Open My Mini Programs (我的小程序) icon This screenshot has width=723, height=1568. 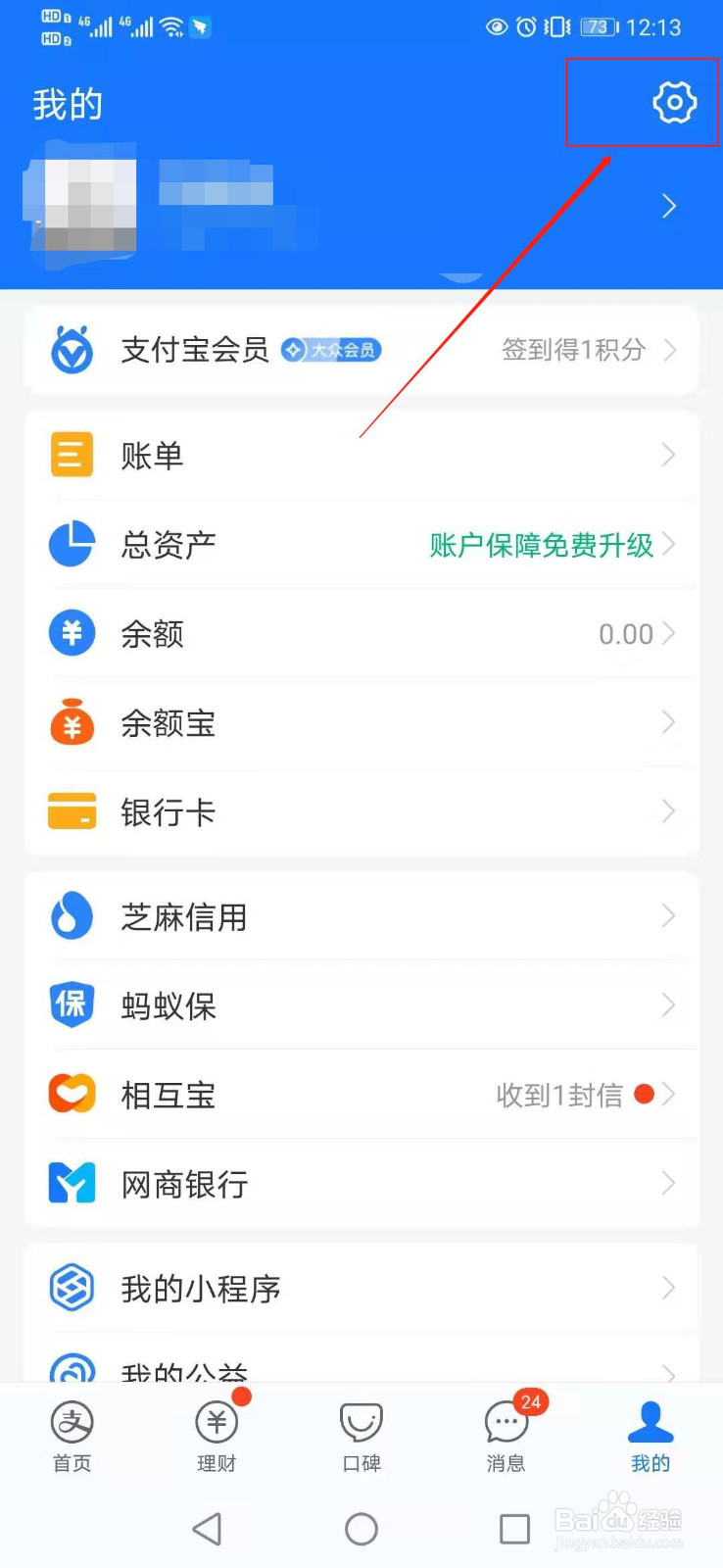tap(70, 1289)
